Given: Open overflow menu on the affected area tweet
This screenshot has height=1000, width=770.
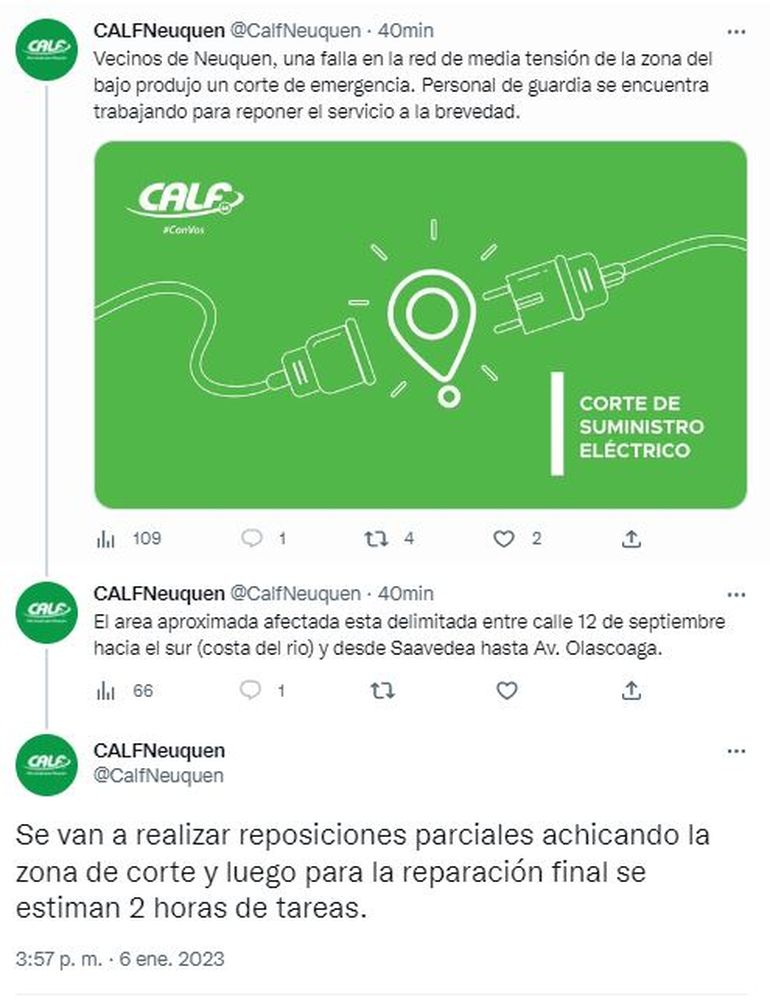Looking at the screenshot, I should pos(736,594).
